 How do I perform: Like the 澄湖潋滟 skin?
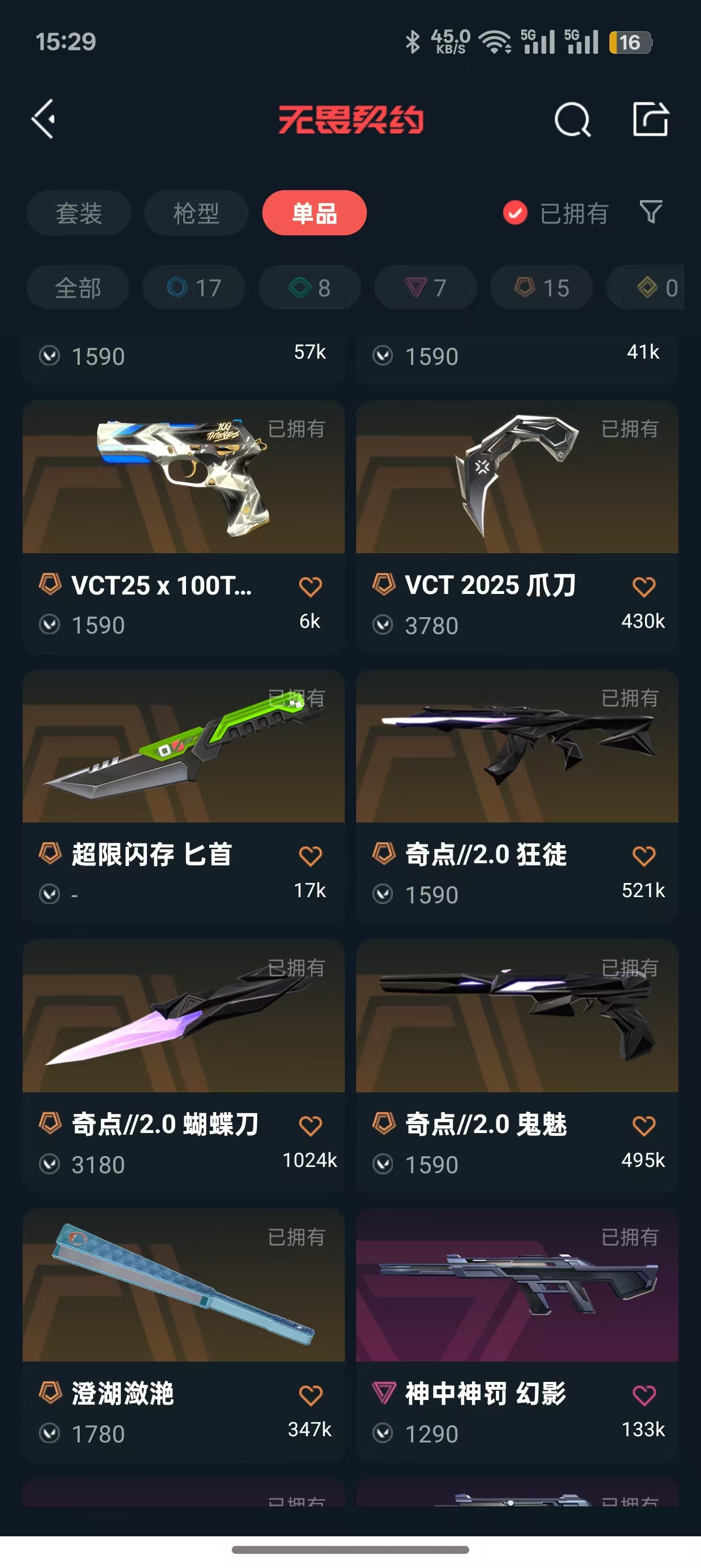pyautogui.click(x=310, y=1395)
